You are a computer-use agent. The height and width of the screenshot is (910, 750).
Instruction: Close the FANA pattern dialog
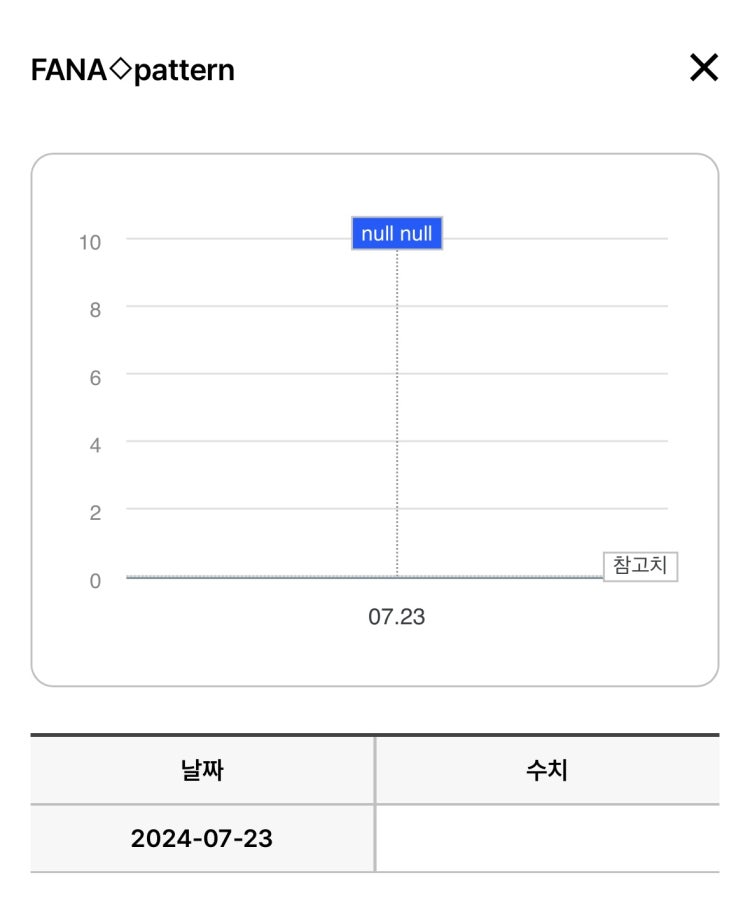pos(704,68)
